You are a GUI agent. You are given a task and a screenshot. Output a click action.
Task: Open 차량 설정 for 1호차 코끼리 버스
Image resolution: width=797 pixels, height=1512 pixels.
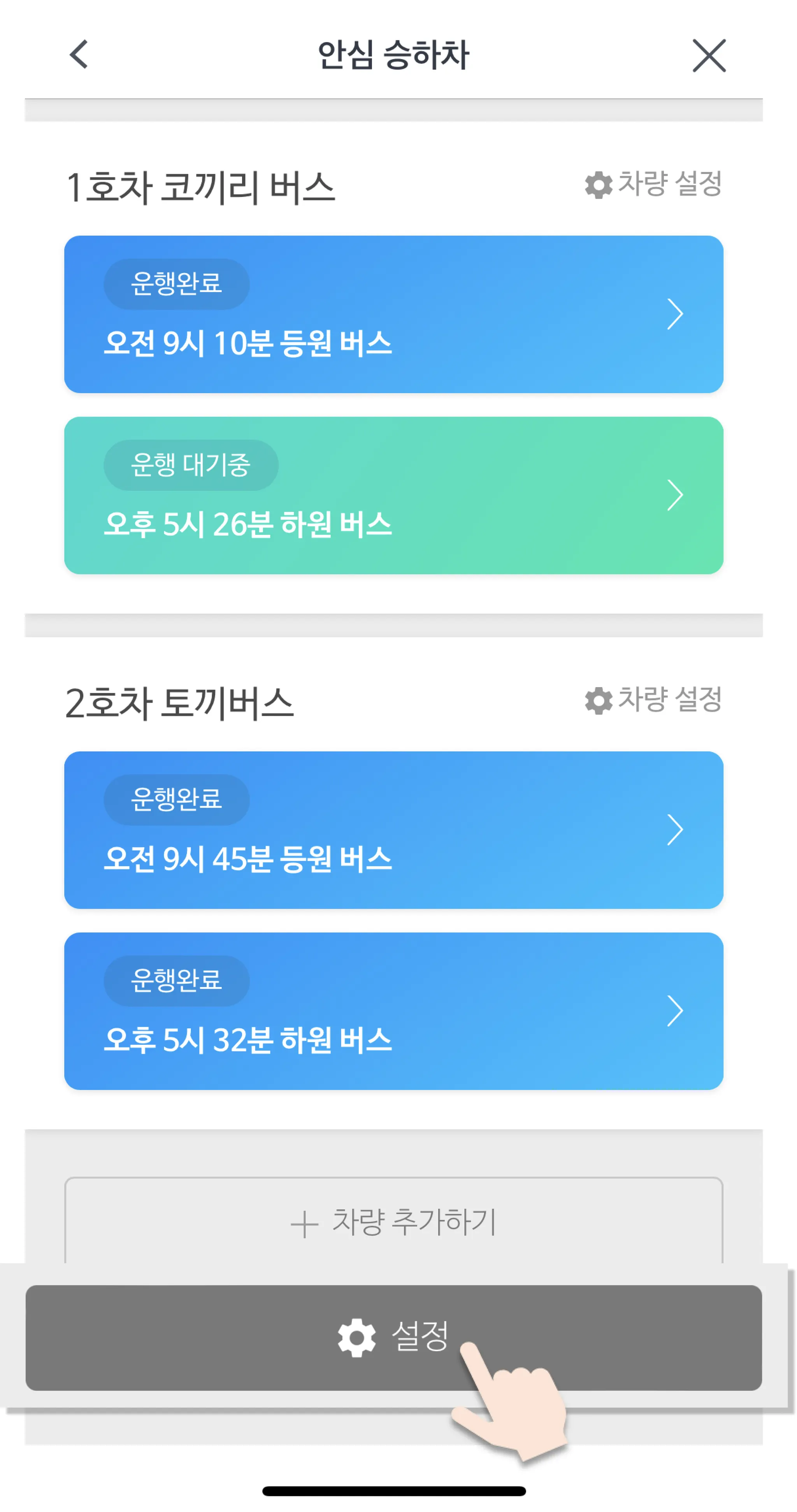(x=653, y=184)
